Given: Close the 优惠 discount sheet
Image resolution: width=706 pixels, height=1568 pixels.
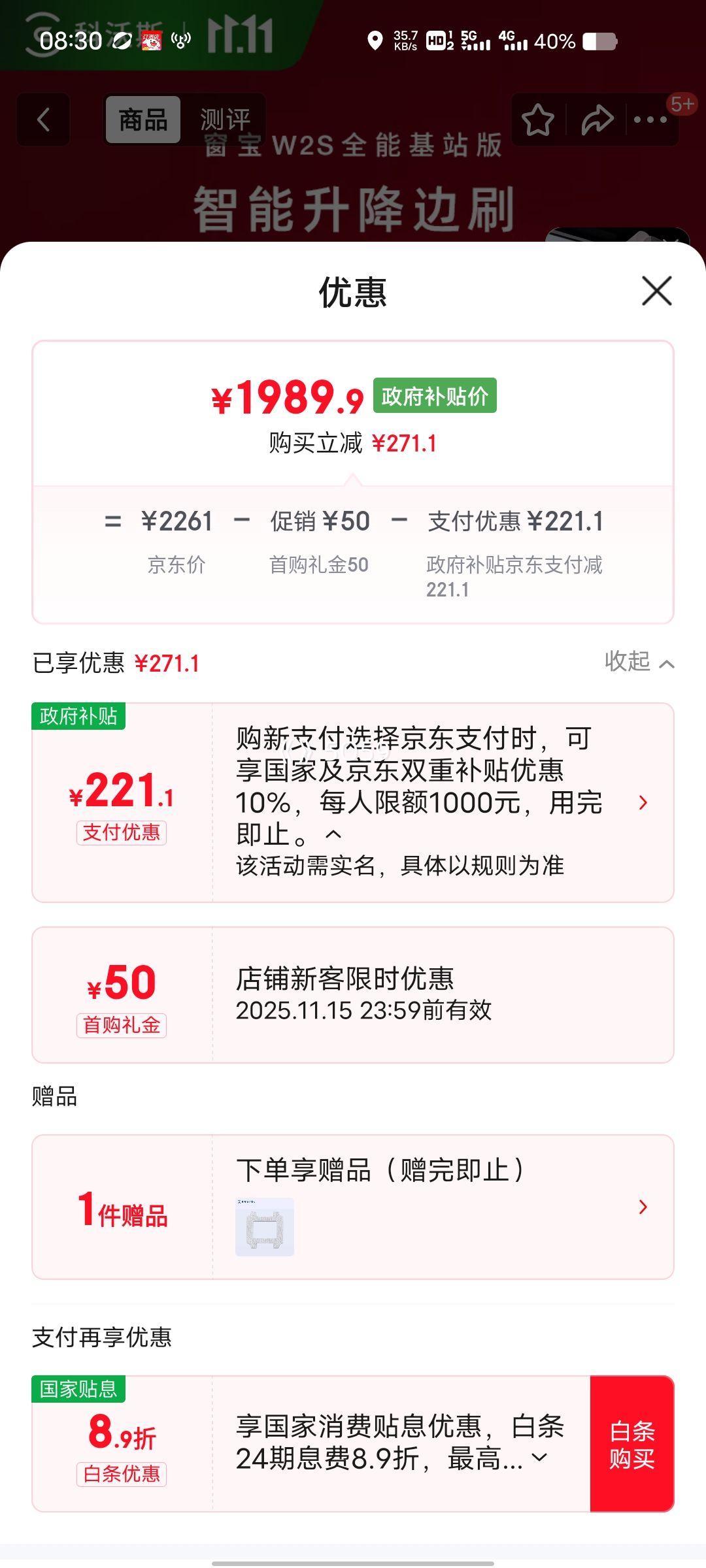Looking at the screenshot, I should (x=656, y=291).
